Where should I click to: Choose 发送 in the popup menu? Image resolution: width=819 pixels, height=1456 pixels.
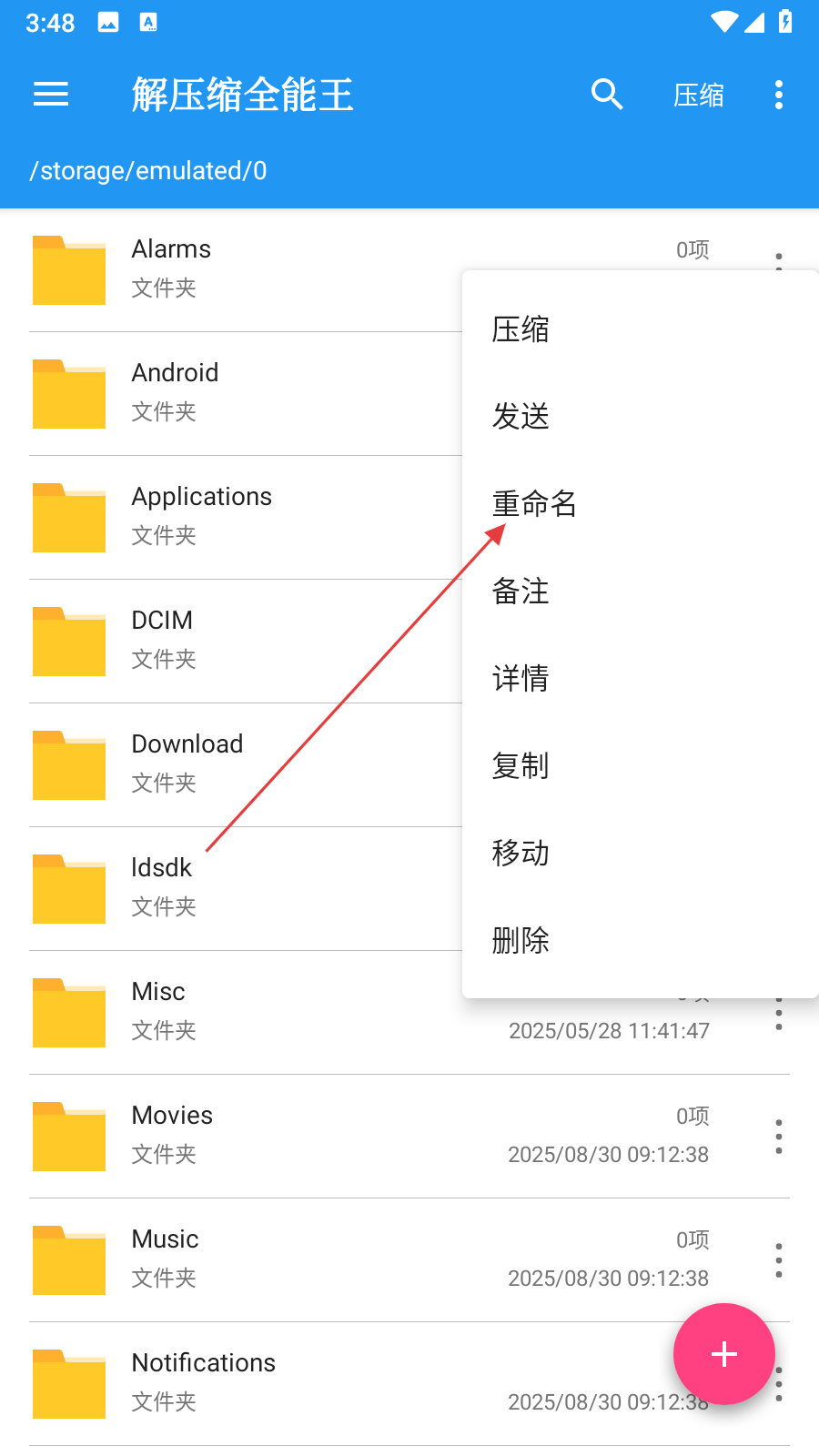pos(521,417)
